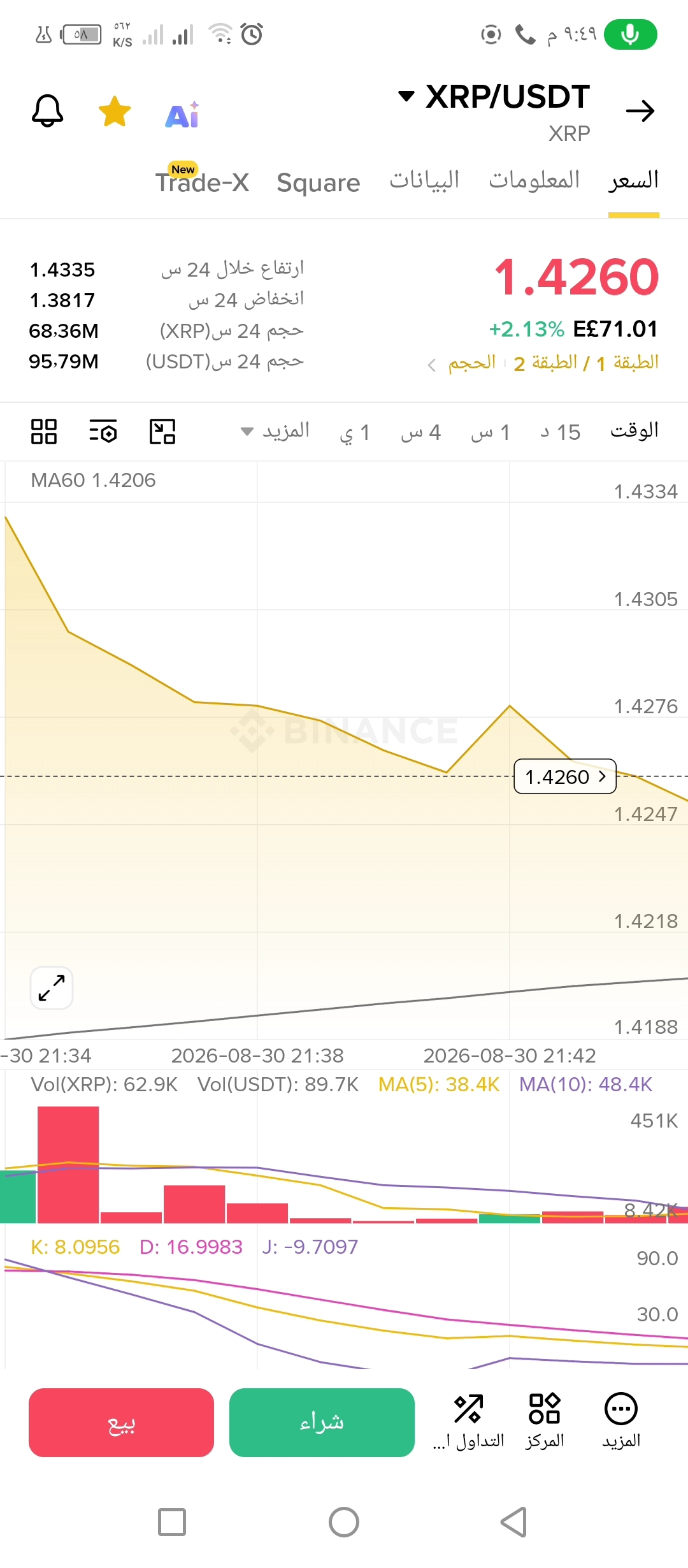The height and width of the screenshot is (1568, 688).
Task: Expand the المزيد intervals dropdown
Action: tap(275, 431)
